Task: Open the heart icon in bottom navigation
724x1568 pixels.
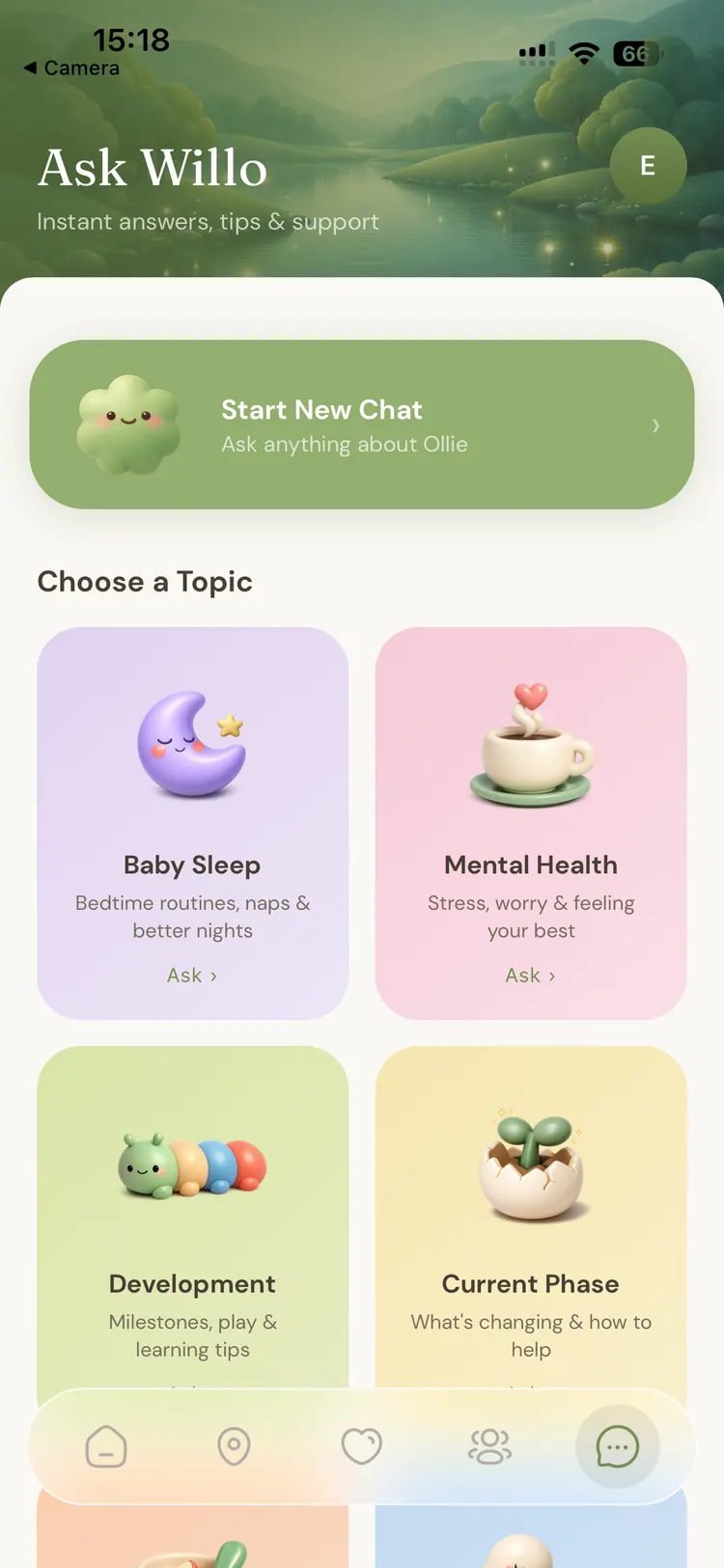Action: coord(362,1445)
